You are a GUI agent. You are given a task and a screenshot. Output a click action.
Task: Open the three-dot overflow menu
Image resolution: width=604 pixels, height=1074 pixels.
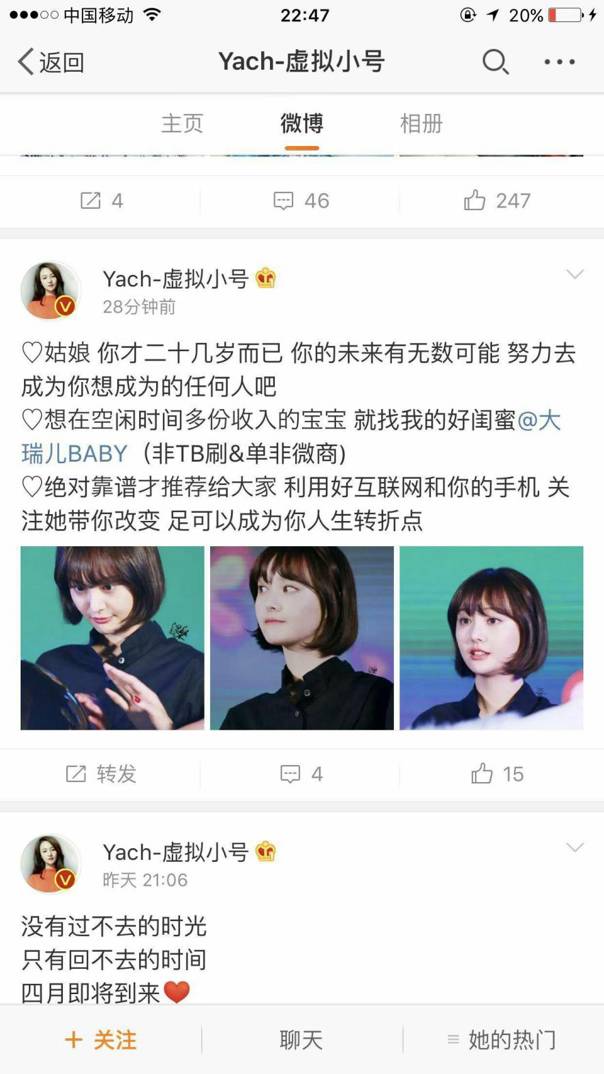(559, 62)
